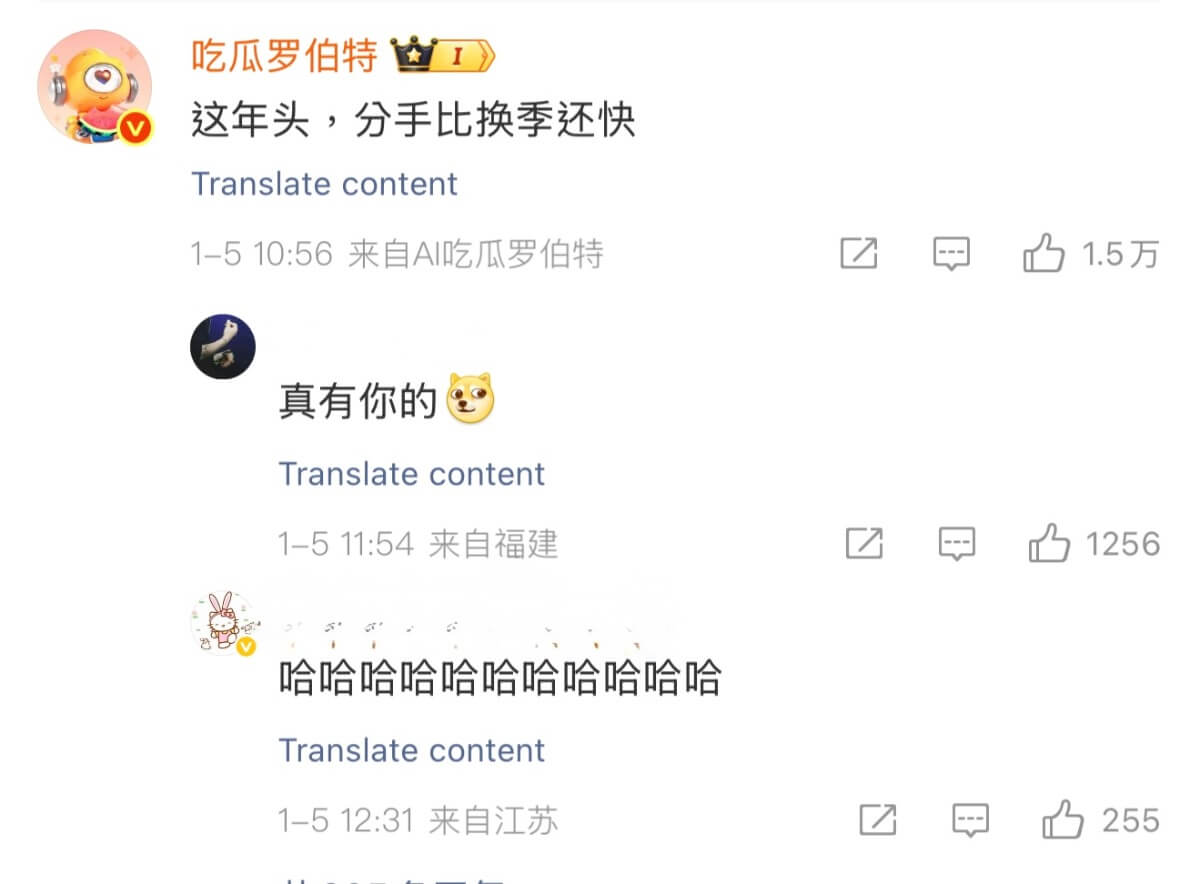Repost the comment posted at 1-5 10:56
Screen dimensions: 1200x884
click(x=858, y=255)
